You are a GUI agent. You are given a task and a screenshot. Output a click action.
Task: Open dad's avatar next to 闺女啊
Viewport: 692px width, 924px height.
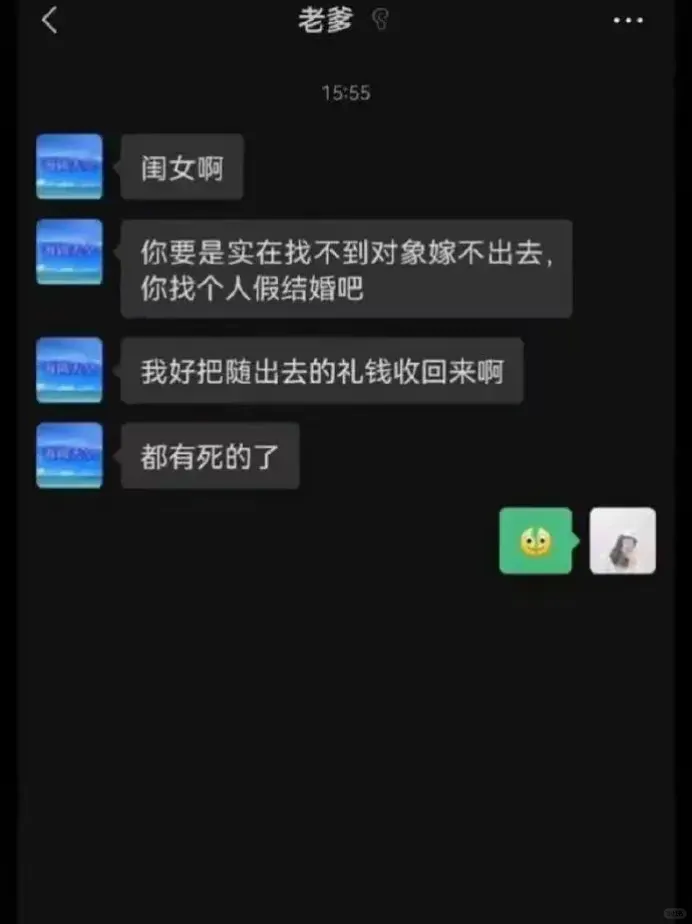pos(69,166)
